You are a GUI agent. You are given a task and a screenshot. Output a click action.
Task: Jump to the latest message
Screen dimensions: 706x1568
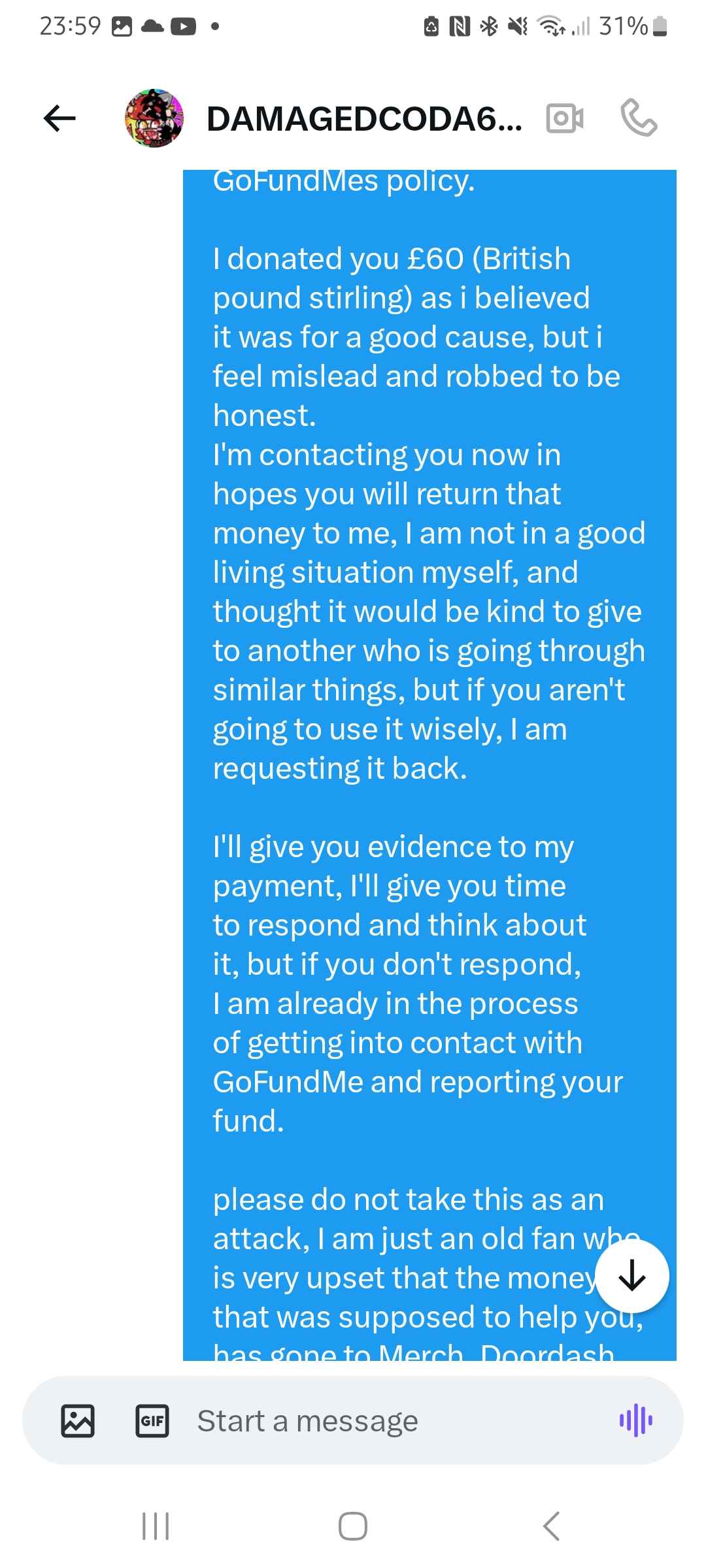point(632,1276)
